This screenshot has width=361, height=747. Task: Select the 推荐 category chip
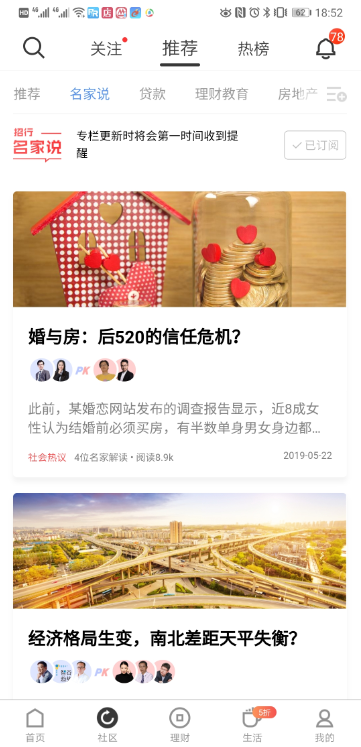tap(27, 94)
